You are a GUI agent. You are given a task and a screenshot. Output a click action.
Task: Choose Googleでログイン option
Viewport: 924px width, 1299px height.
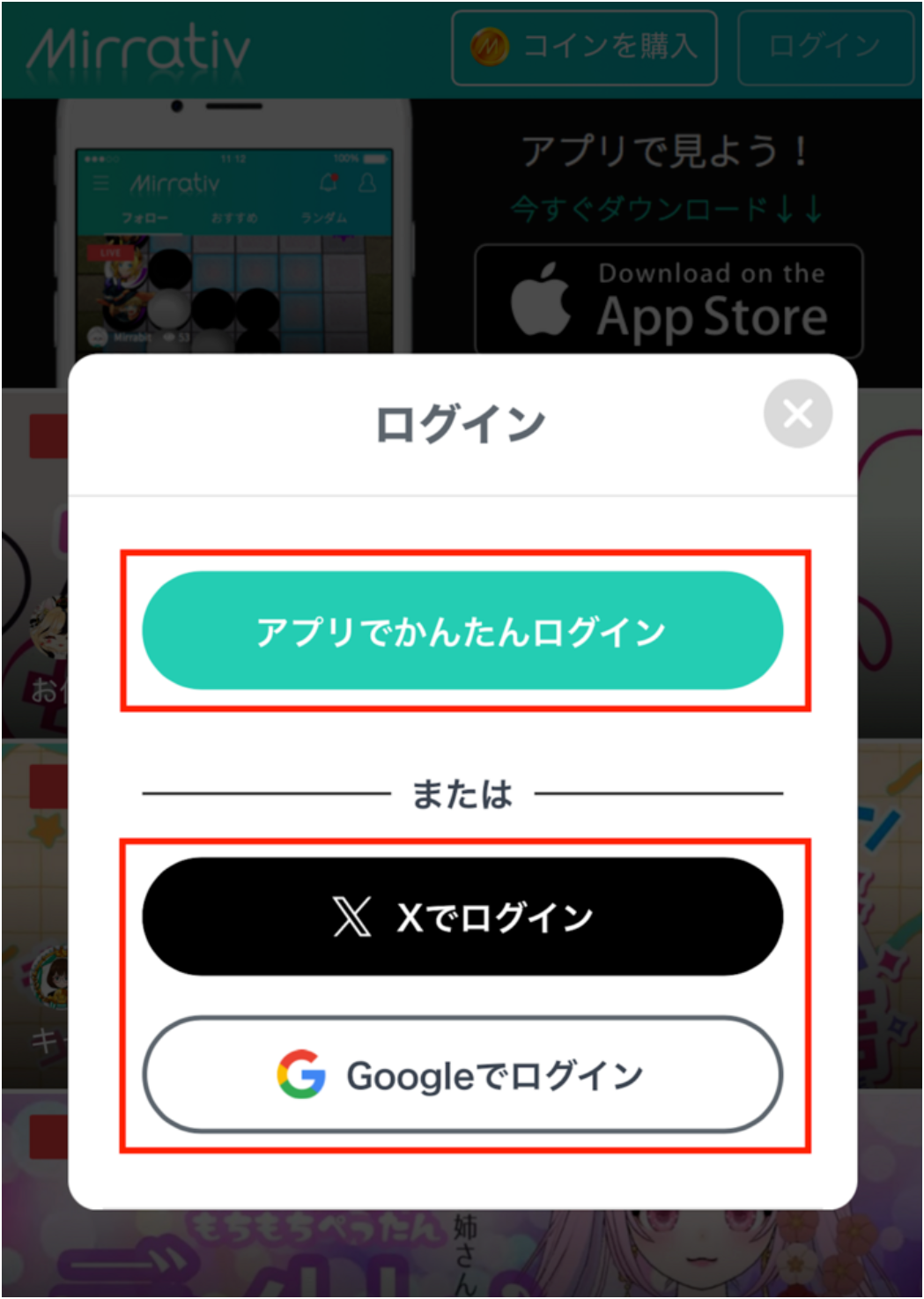pyautogui.click(x=462, y=1075)
